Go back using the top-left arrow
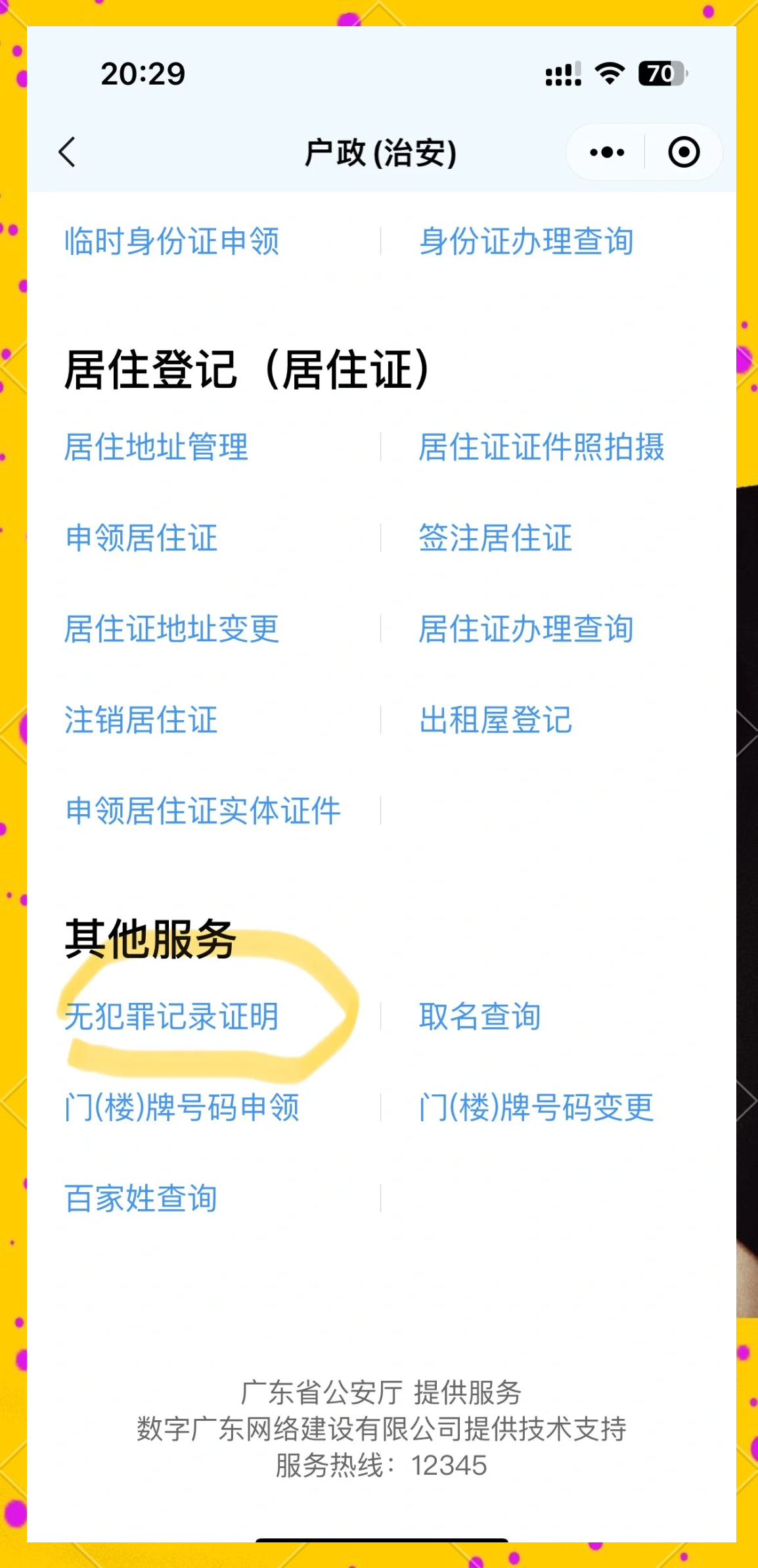Image resolution: width=758 pixels, height=1568 pixels. coord(67,152)
